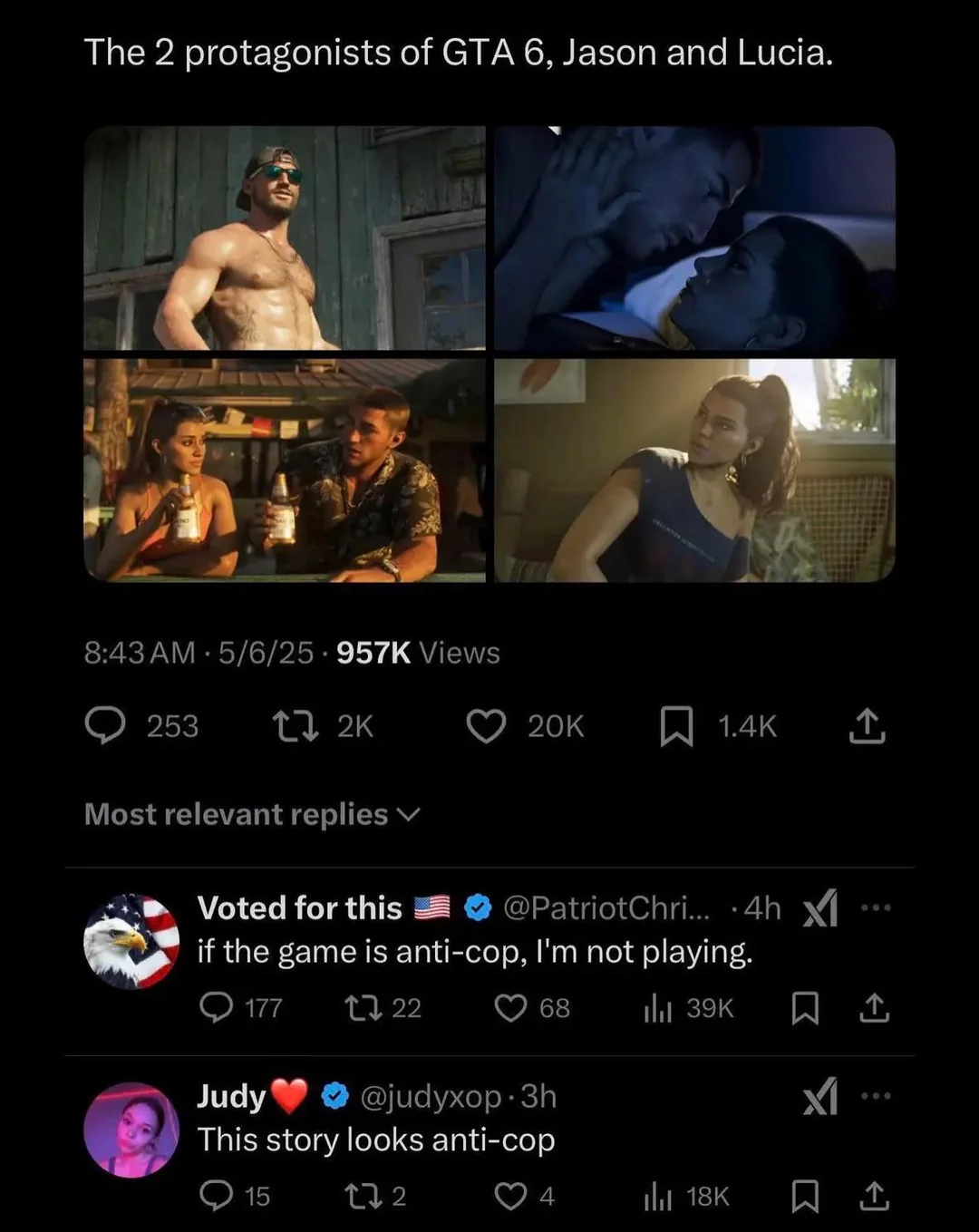
Task: Open the Voted for this eagle avatar
Action: (x=131, y=941)
